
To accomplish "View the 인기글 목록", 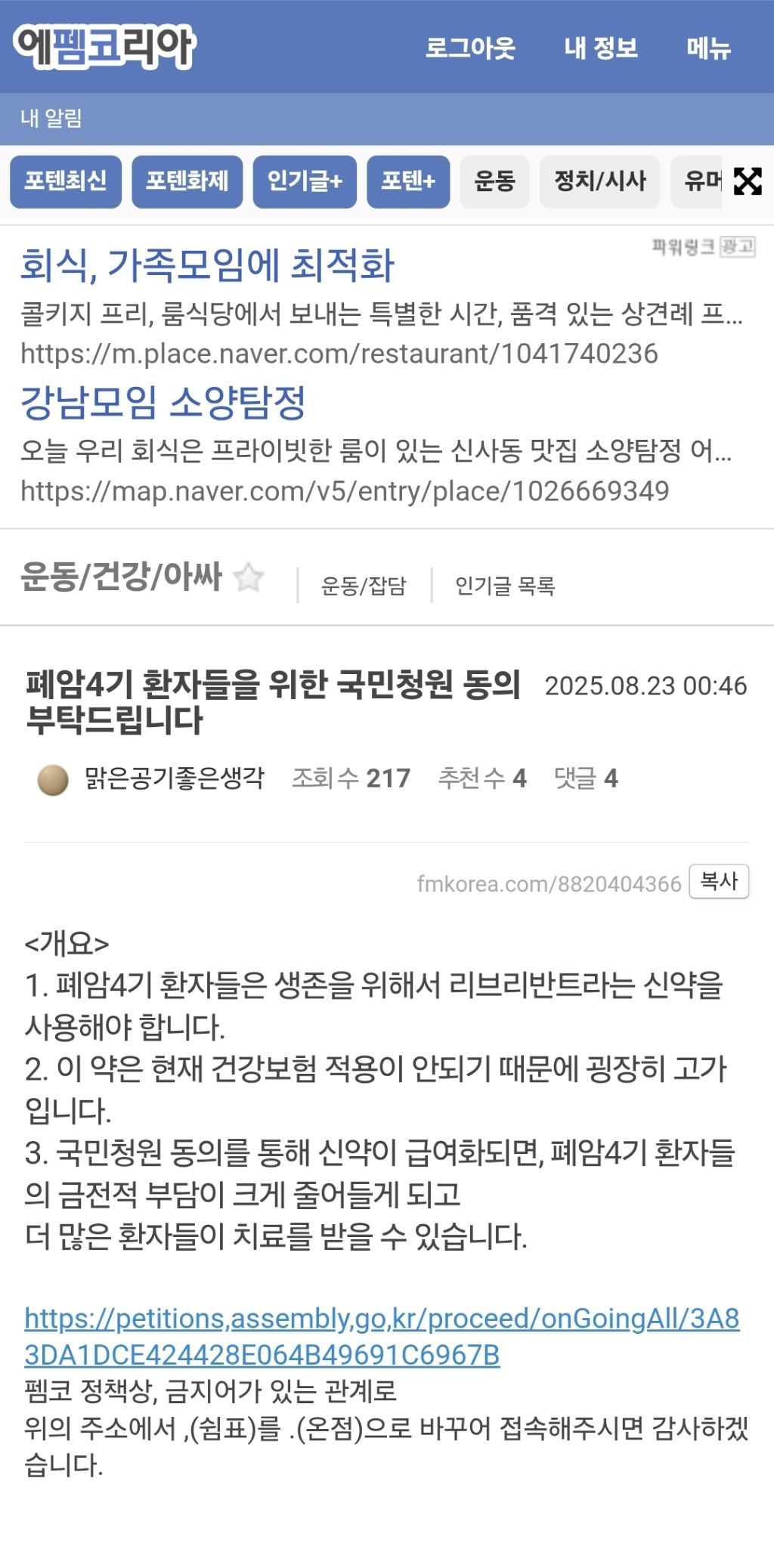I will (x=505, y=586).
